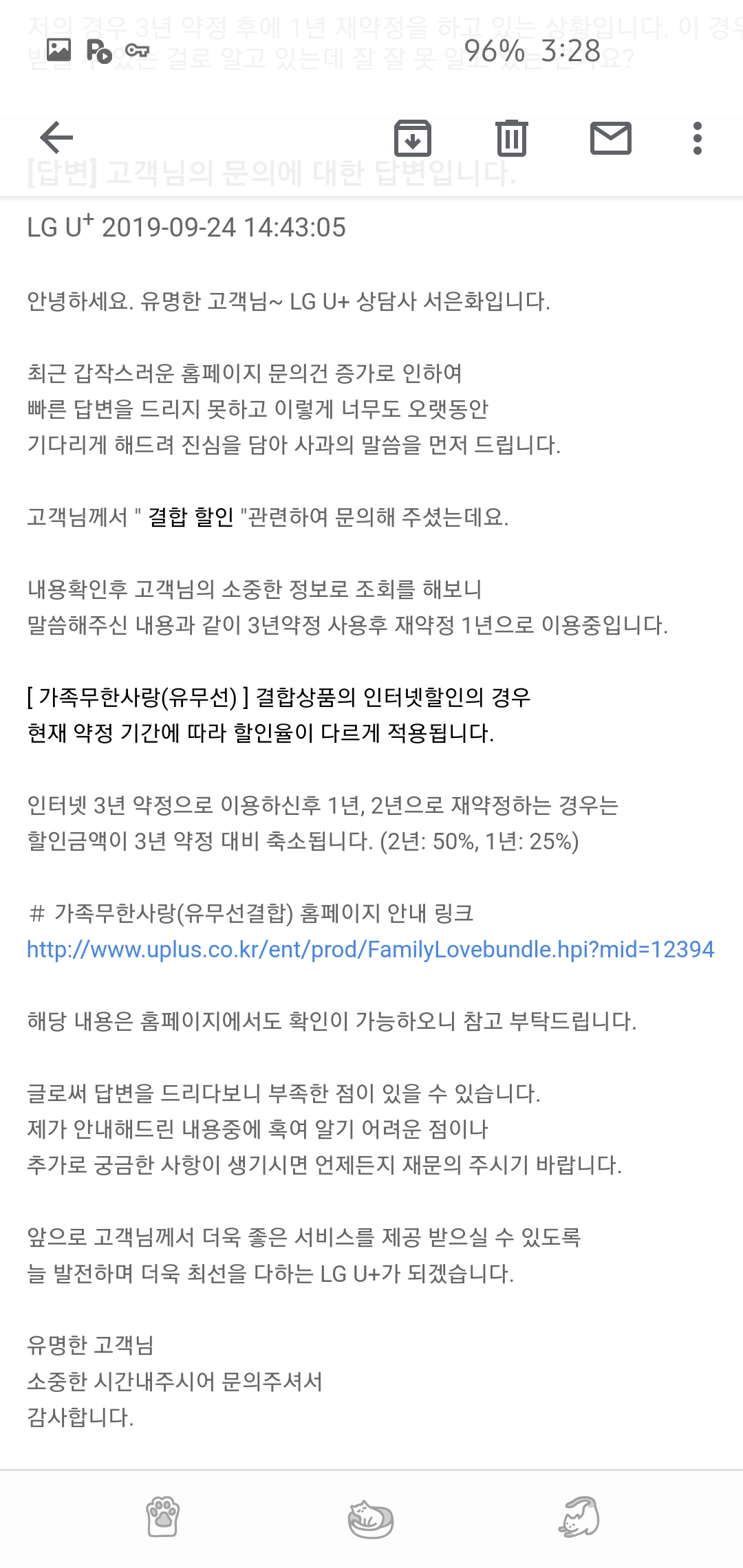743x1568 pixels.
Task: Open the three-dot overflow menu
Action: pos(698,138)
